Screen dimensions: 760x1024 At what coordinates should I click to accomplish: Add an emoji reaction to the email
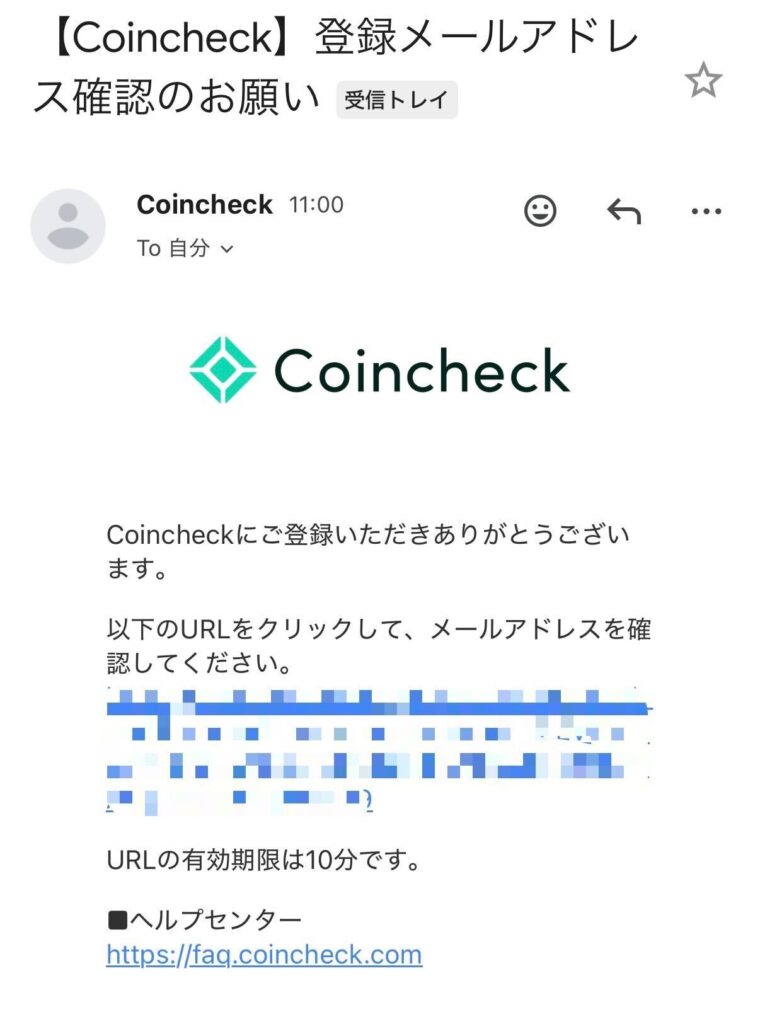pos(540,210)
